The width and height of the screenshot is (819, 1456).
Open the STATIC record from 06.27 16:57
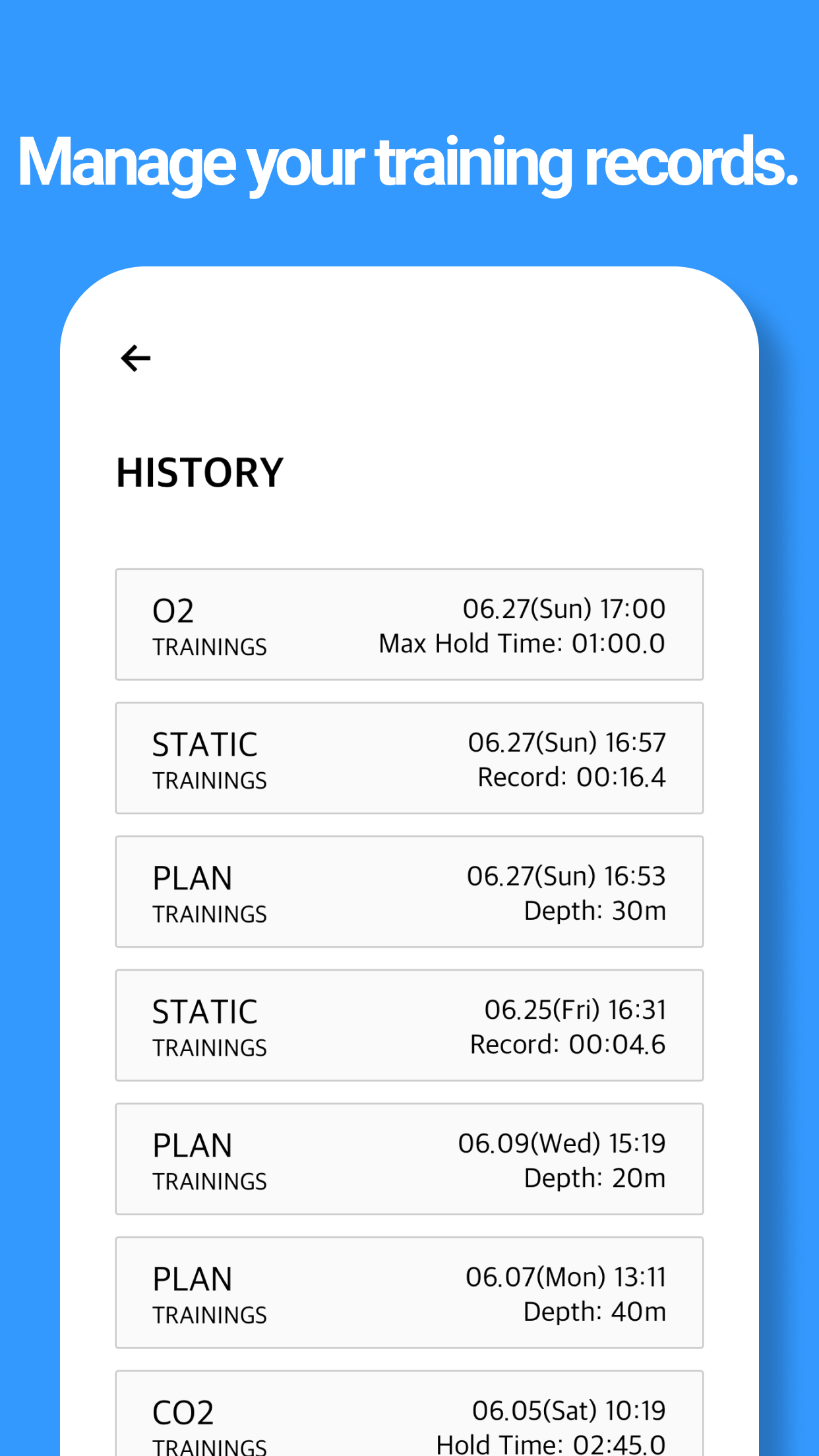[409, 758]
